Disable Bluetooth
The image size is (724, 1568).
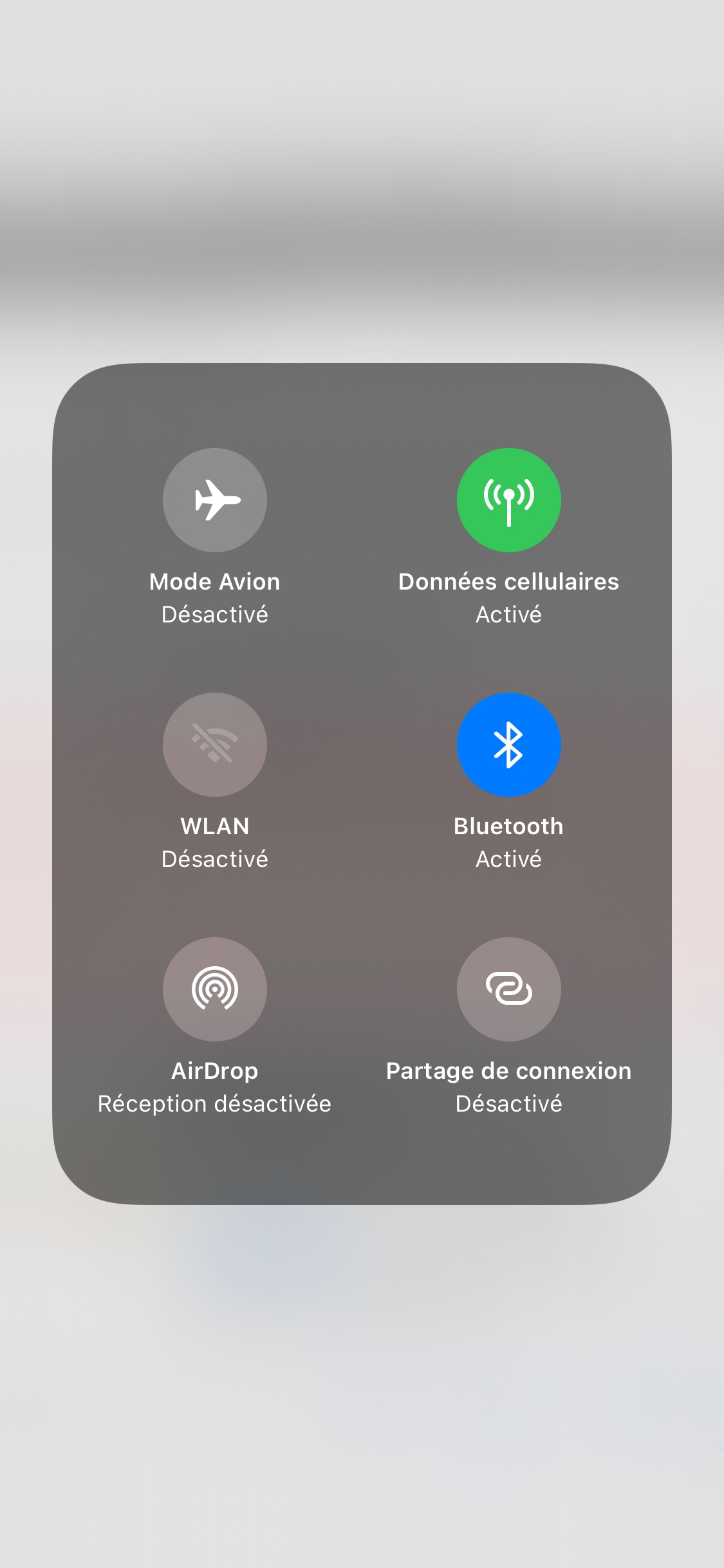point(508,745)
